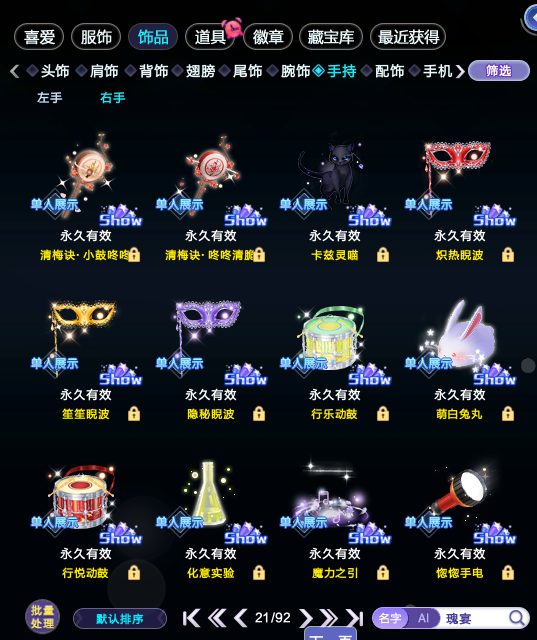This screenshot has height=640, width=537.
Task: Go to the next page
Action: pos(306,618)
